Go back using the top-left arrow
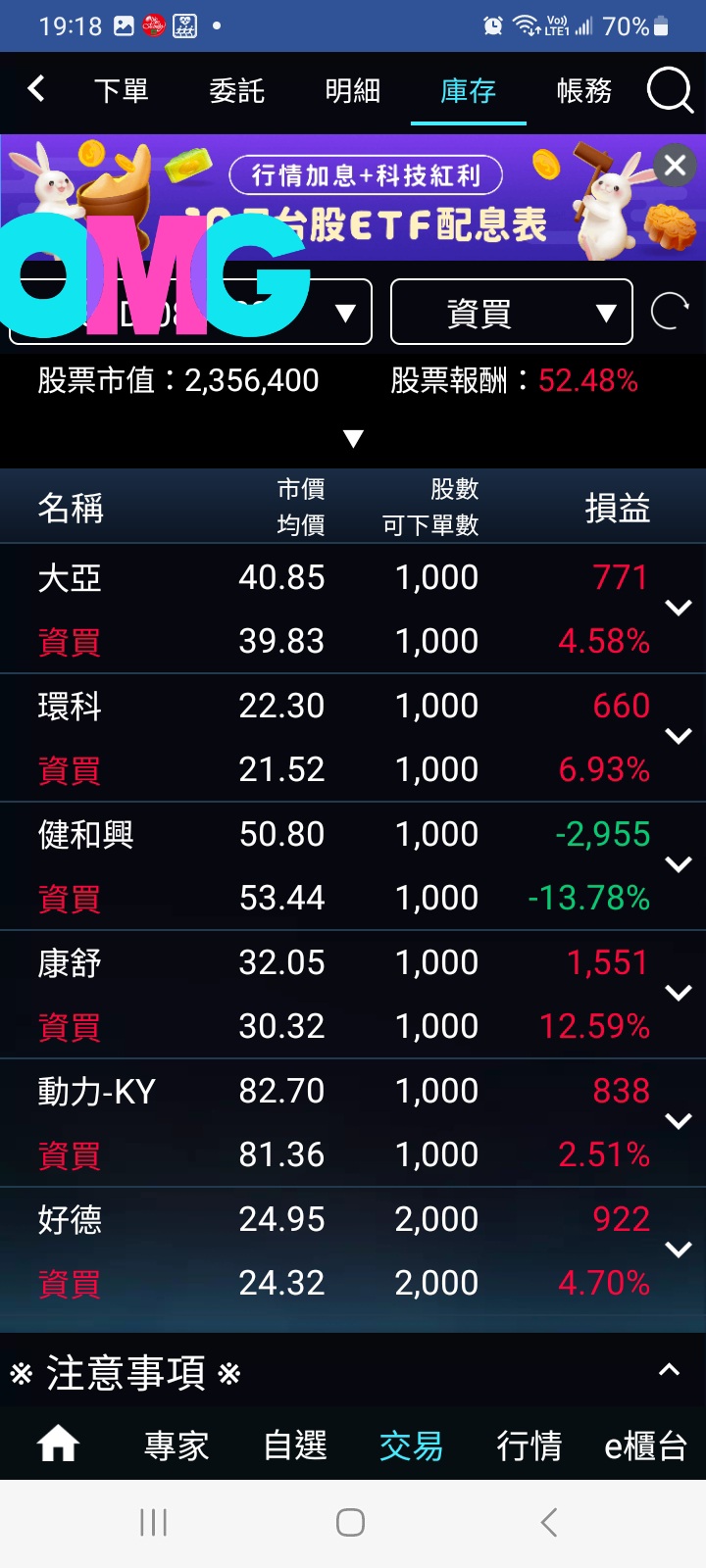The height and width of the screenshot is (1568, 706). 36,90
